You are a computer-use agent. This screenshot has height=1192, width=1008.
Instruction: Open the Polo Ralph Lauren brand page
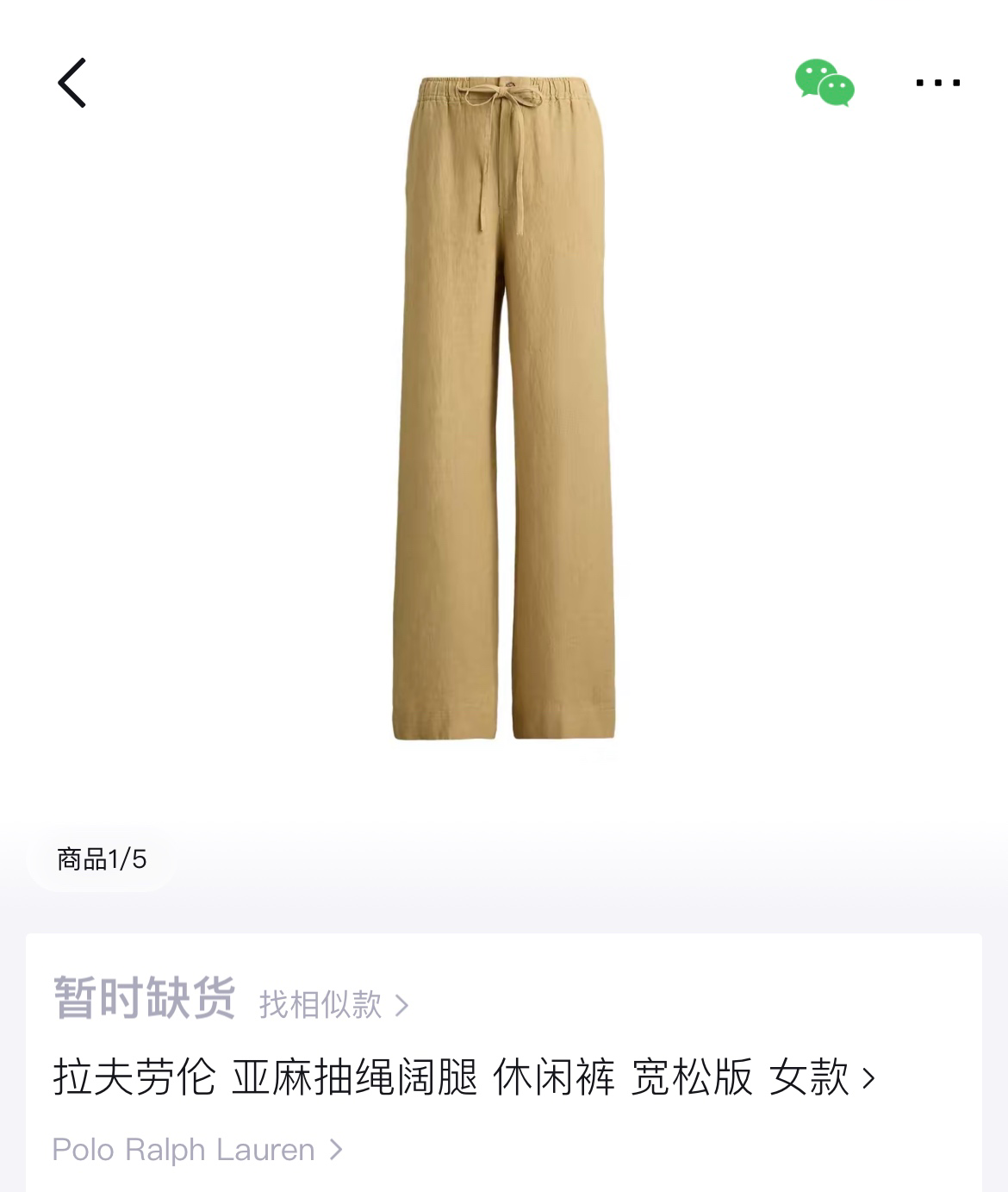coord(197,1150)
